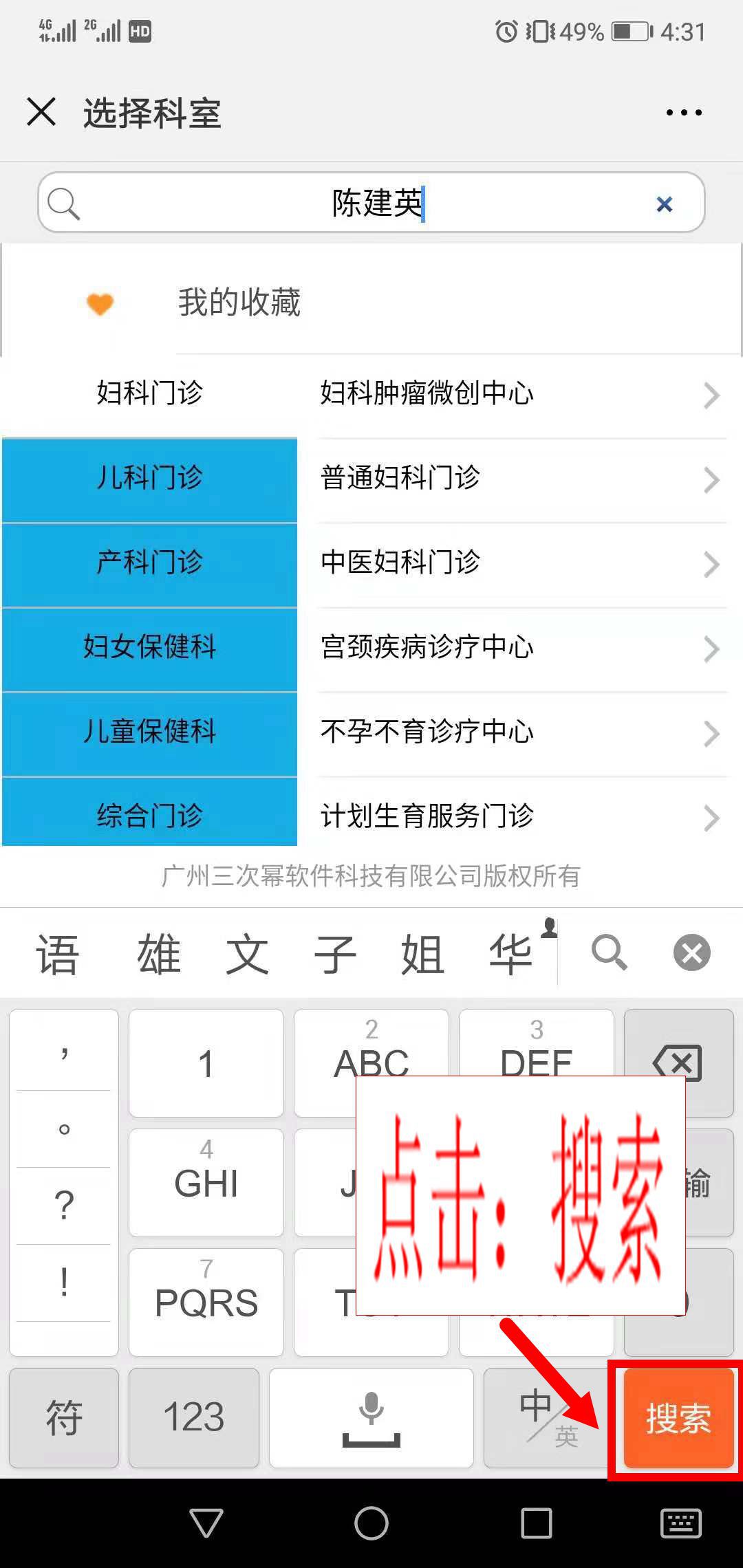Switch to 儿科门诊 category
This screenshot has height=1568, width=743.
[x=149, y=478]
